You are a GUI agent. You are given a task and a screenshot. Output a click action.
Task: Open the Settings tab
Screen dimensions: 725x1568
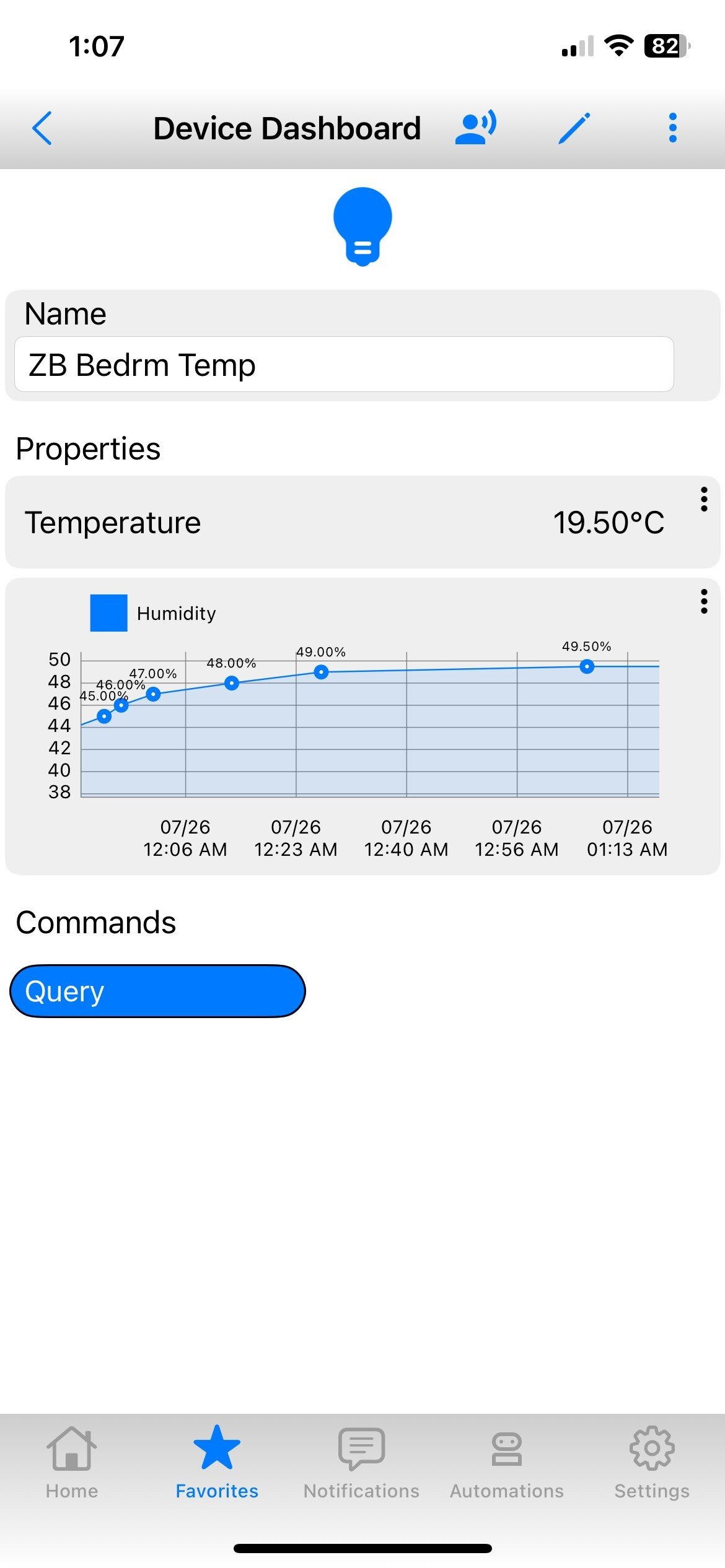tap(652, 1463)
